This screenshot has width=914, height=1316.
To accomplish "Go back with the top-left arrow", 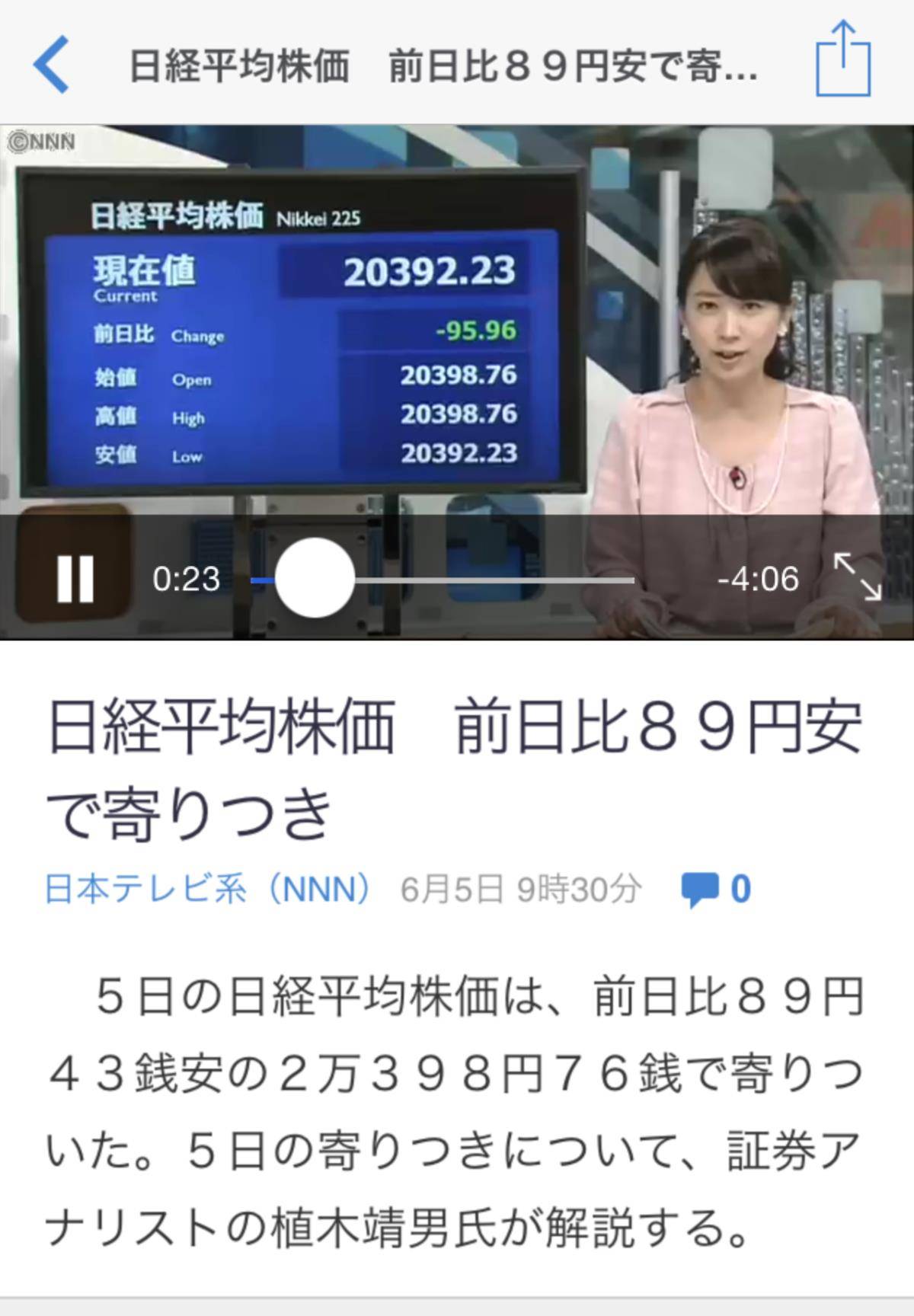I will [52, 65].
